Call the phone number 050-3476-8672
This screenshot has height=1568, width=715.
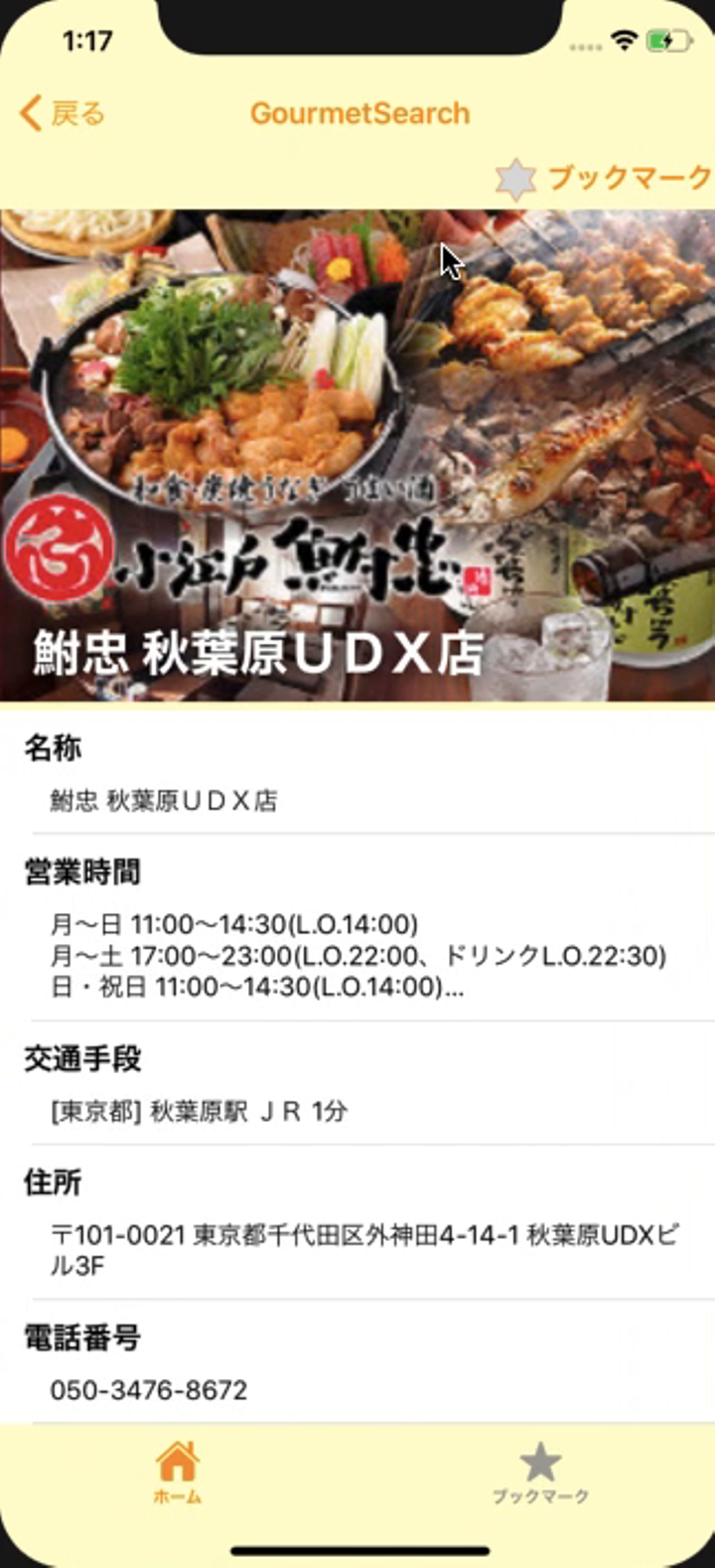[x=149, y=1389]
